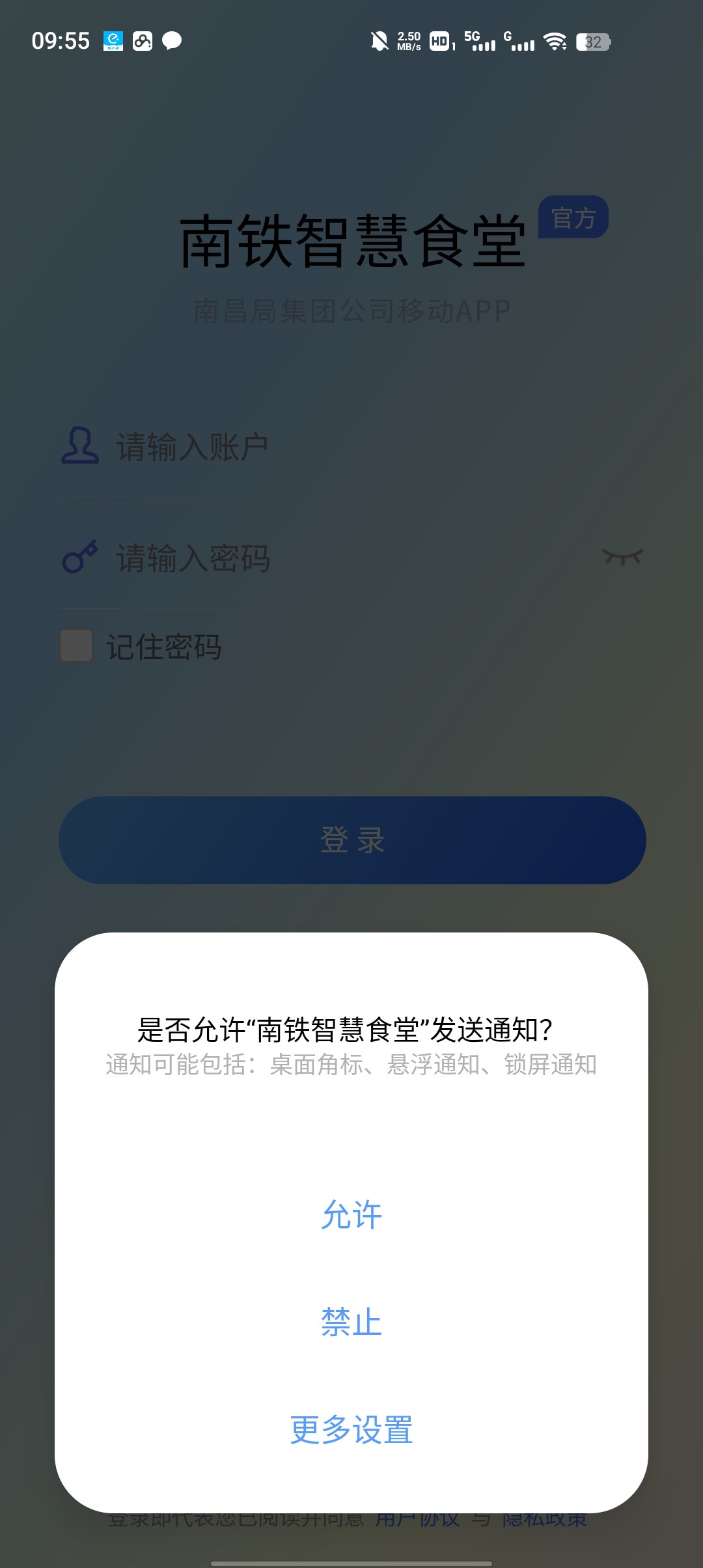Tap 禁止 to deny notifications

[351, 1323]
